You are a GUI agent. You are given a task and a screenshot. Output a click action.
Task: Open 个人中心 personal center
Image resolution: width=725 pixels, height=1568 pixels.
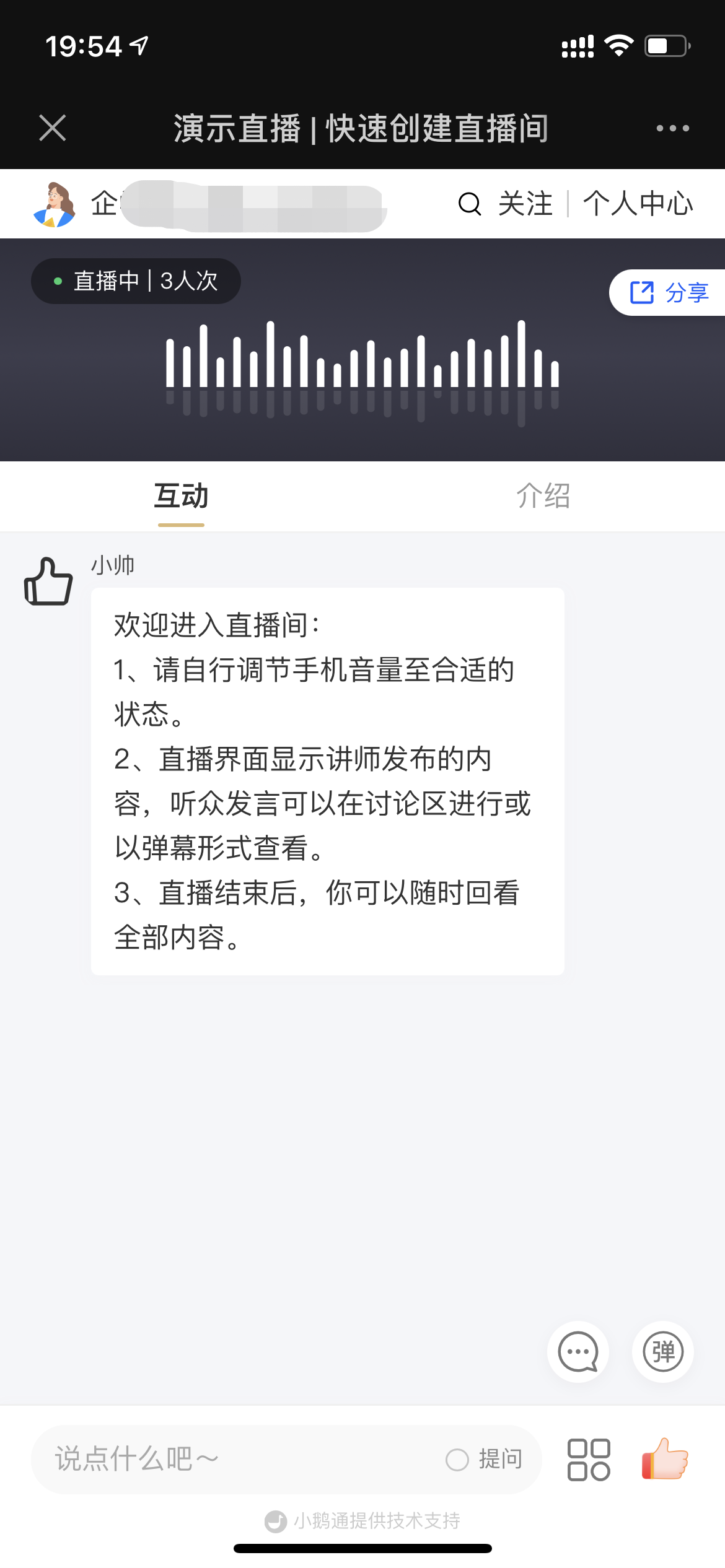638,204
